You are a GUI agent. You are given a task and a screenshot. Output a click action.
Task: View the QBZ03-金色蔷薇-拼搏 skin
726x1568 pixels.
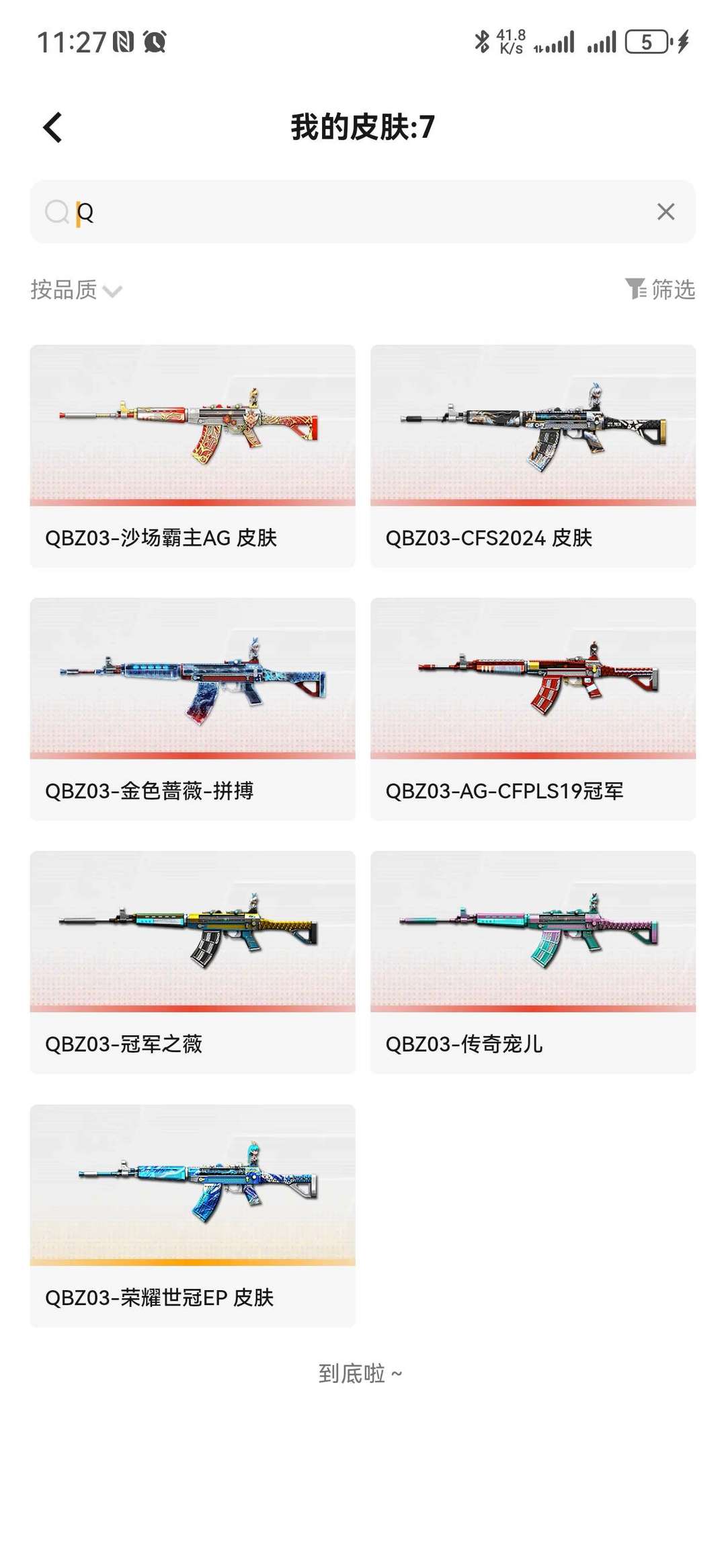coord(192,709)
